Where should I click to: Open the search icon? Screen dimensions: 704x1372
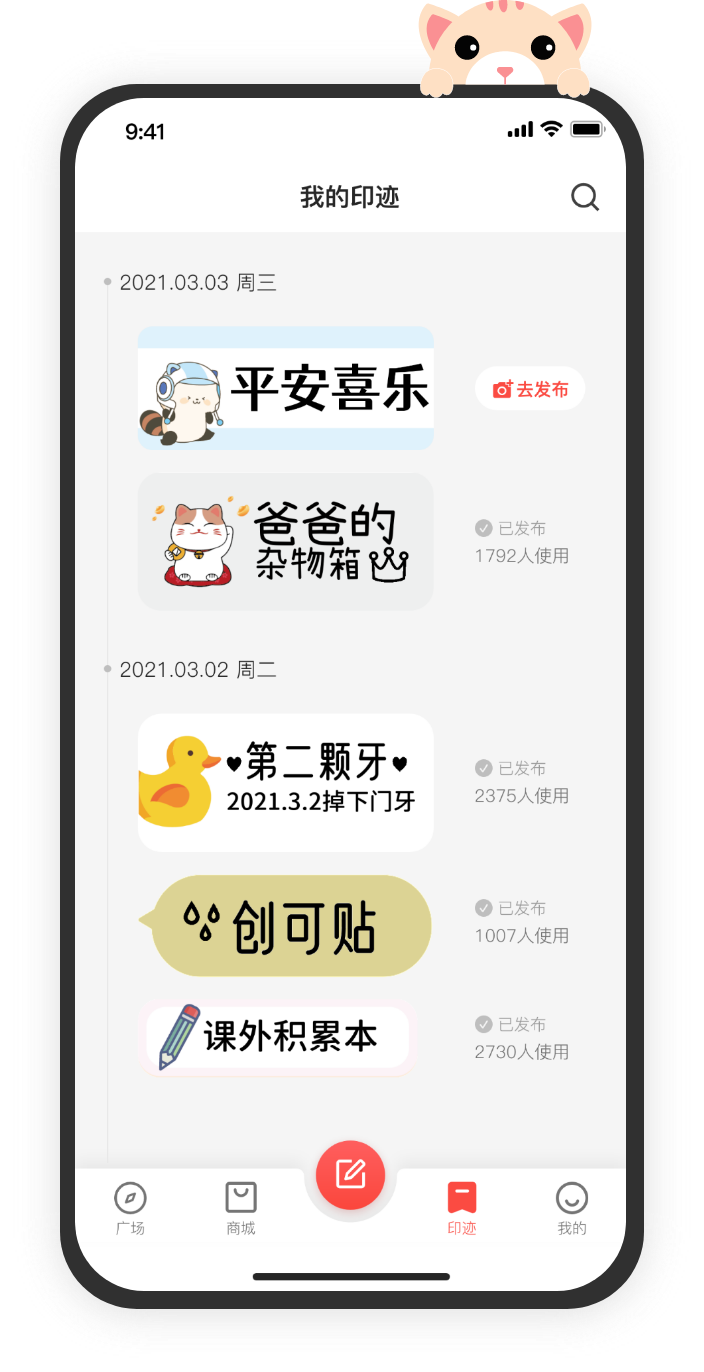point(585,197)
